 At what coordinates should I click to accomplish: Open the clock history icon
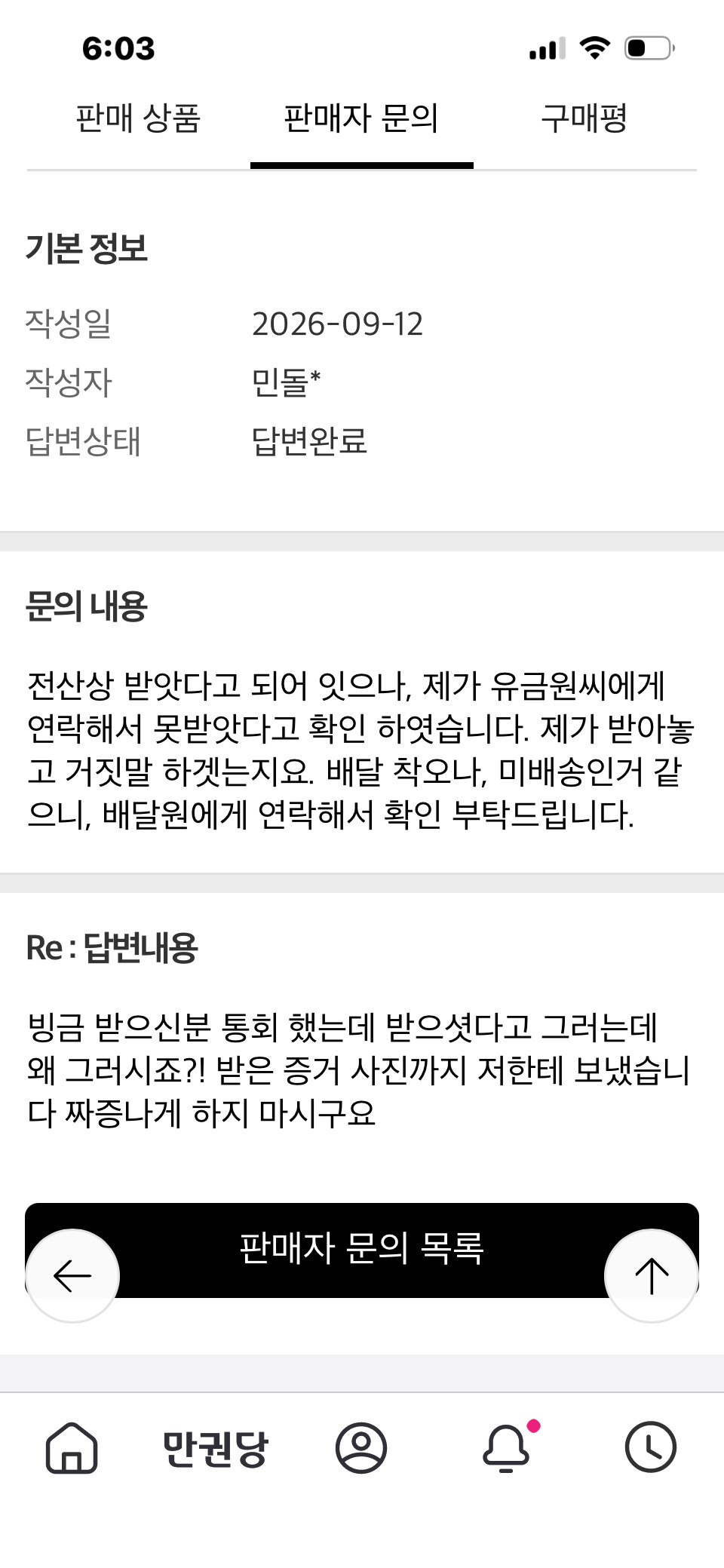(651, 1447)
